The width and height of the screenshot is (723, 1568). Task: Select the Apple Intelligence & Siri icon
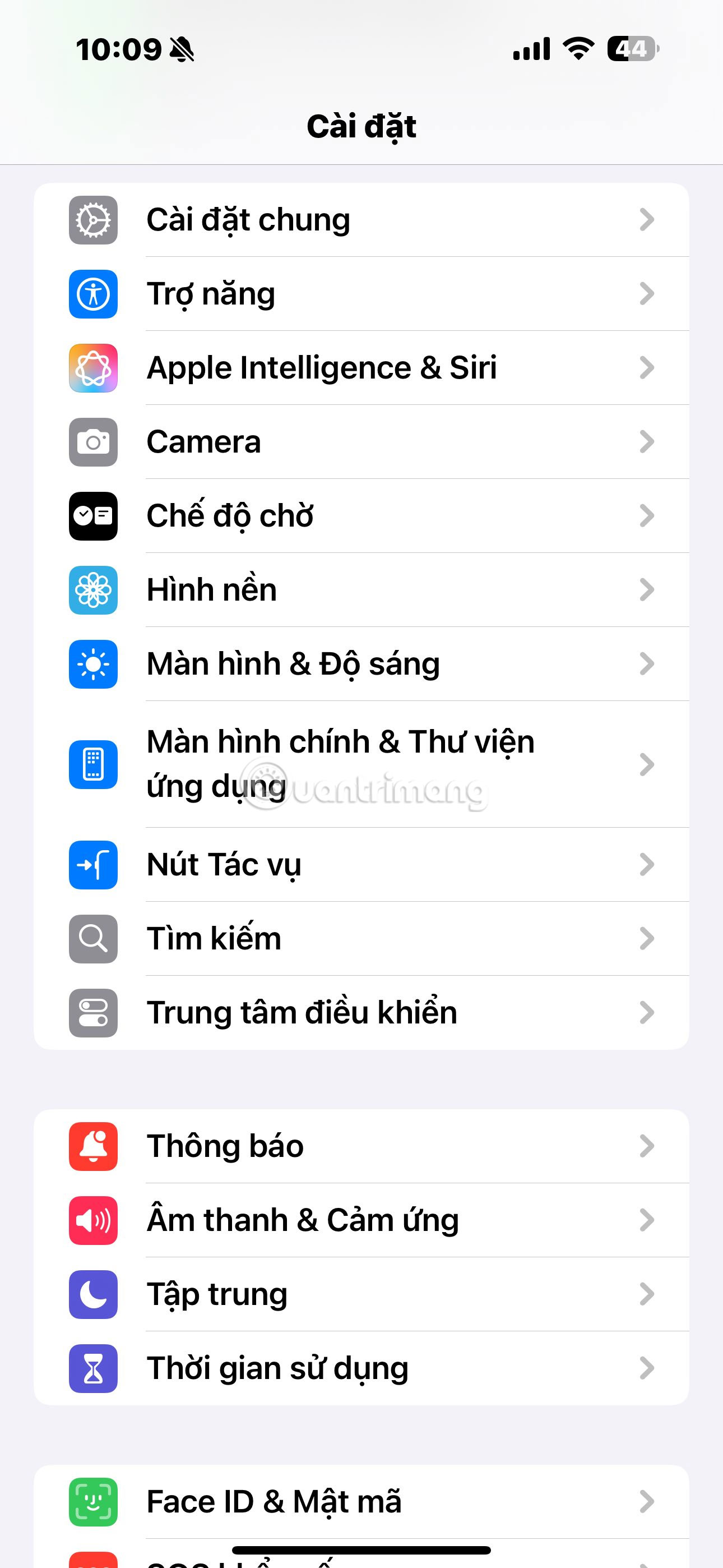pyautogui.click(x=92, y=369)
